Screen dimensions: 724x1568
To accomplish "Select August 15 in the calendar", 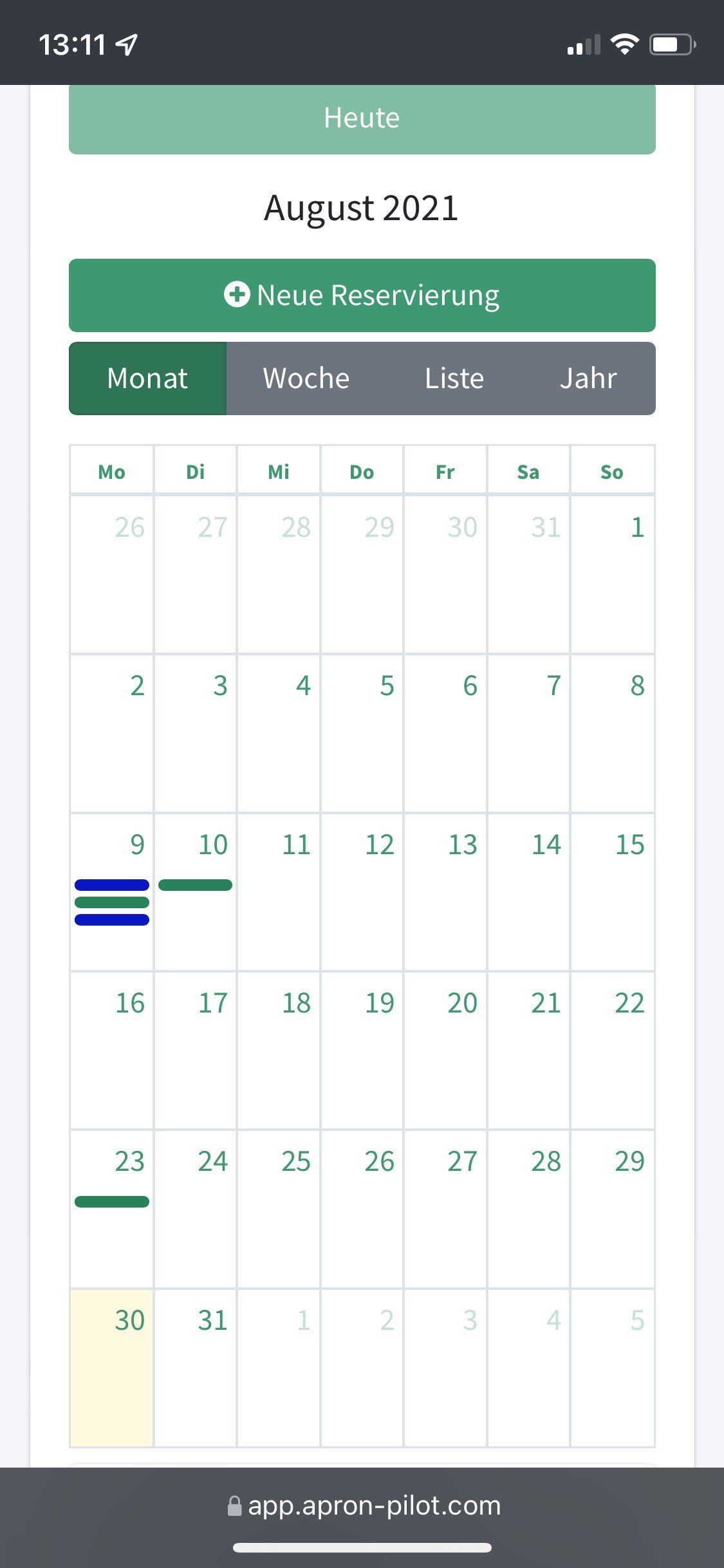I will tap(612, 892).
